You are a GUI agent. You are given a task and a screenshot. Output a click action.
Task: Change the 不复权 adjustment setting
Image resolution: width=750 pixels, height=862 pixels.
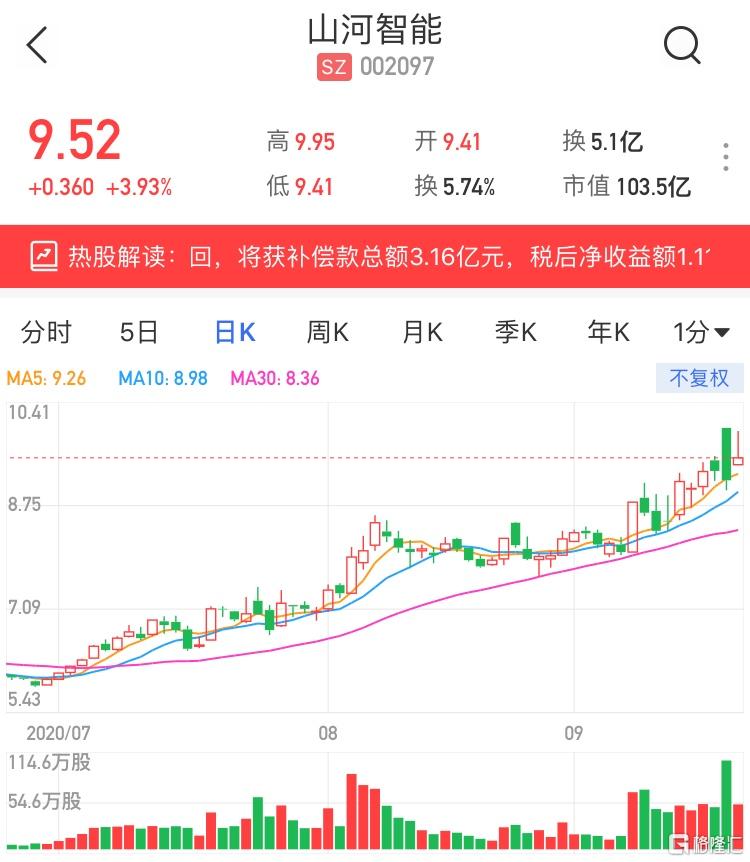(x=699, y=378)
